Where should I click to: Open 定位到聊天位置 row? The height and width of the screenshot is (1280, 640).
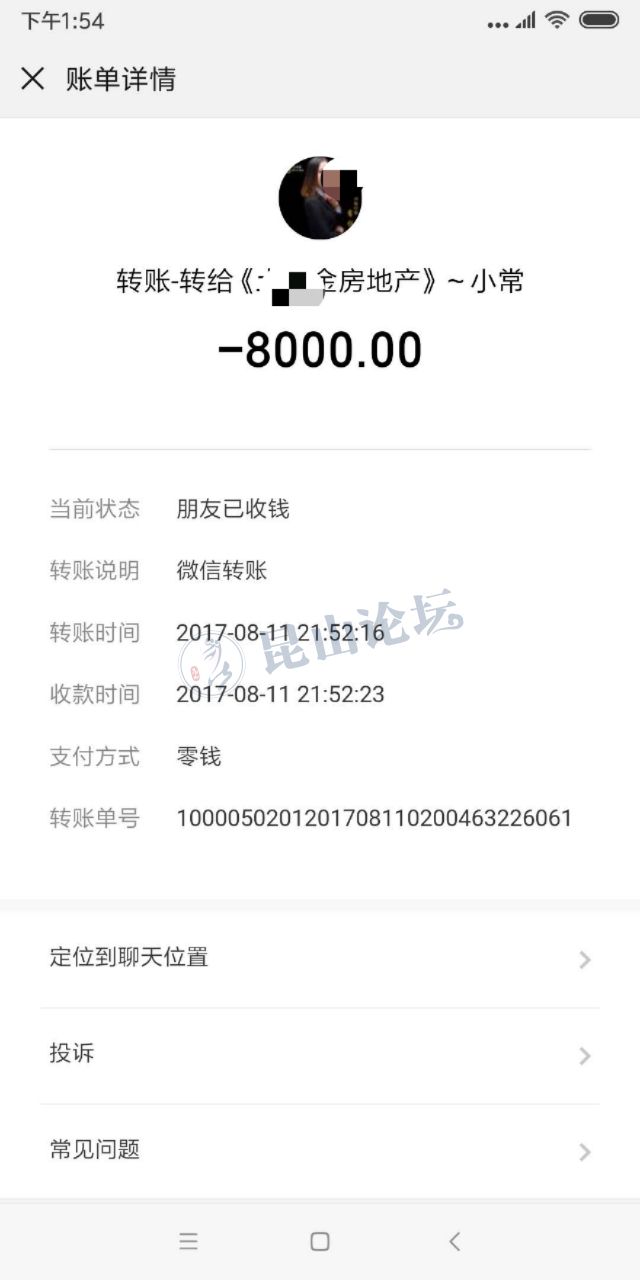[320, 958]
